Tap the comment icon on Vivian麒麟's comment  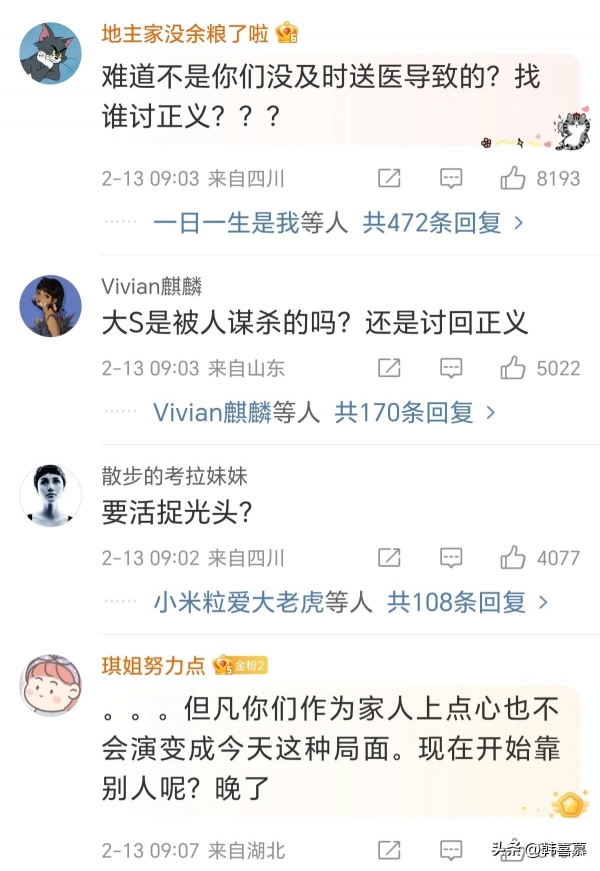[x=451, y=368]
